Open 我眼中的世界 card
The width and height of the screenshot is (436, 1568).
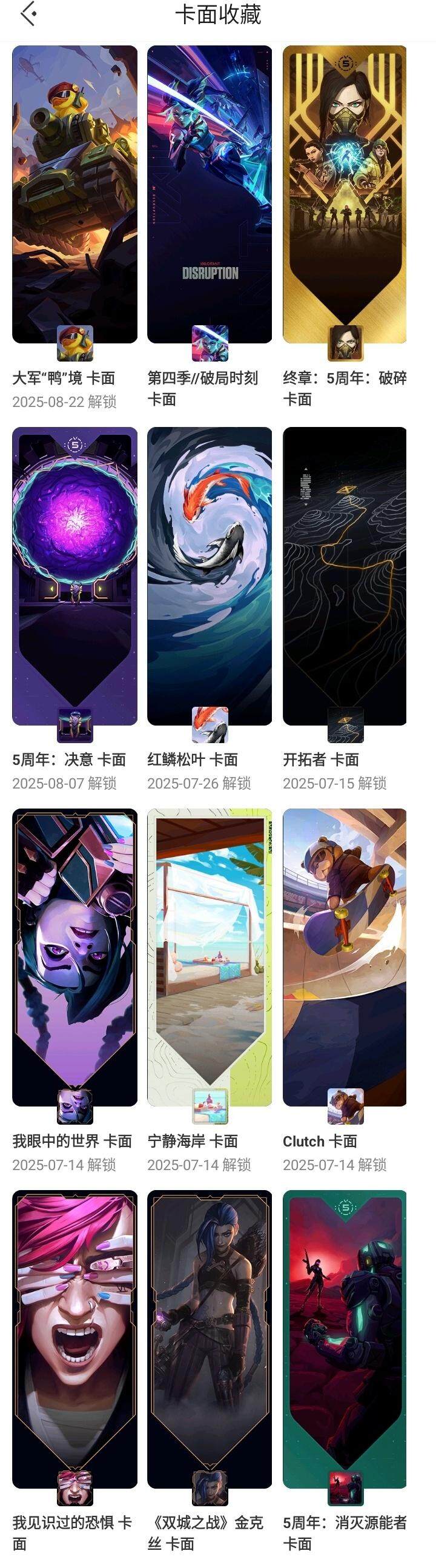tap(74, 957)
